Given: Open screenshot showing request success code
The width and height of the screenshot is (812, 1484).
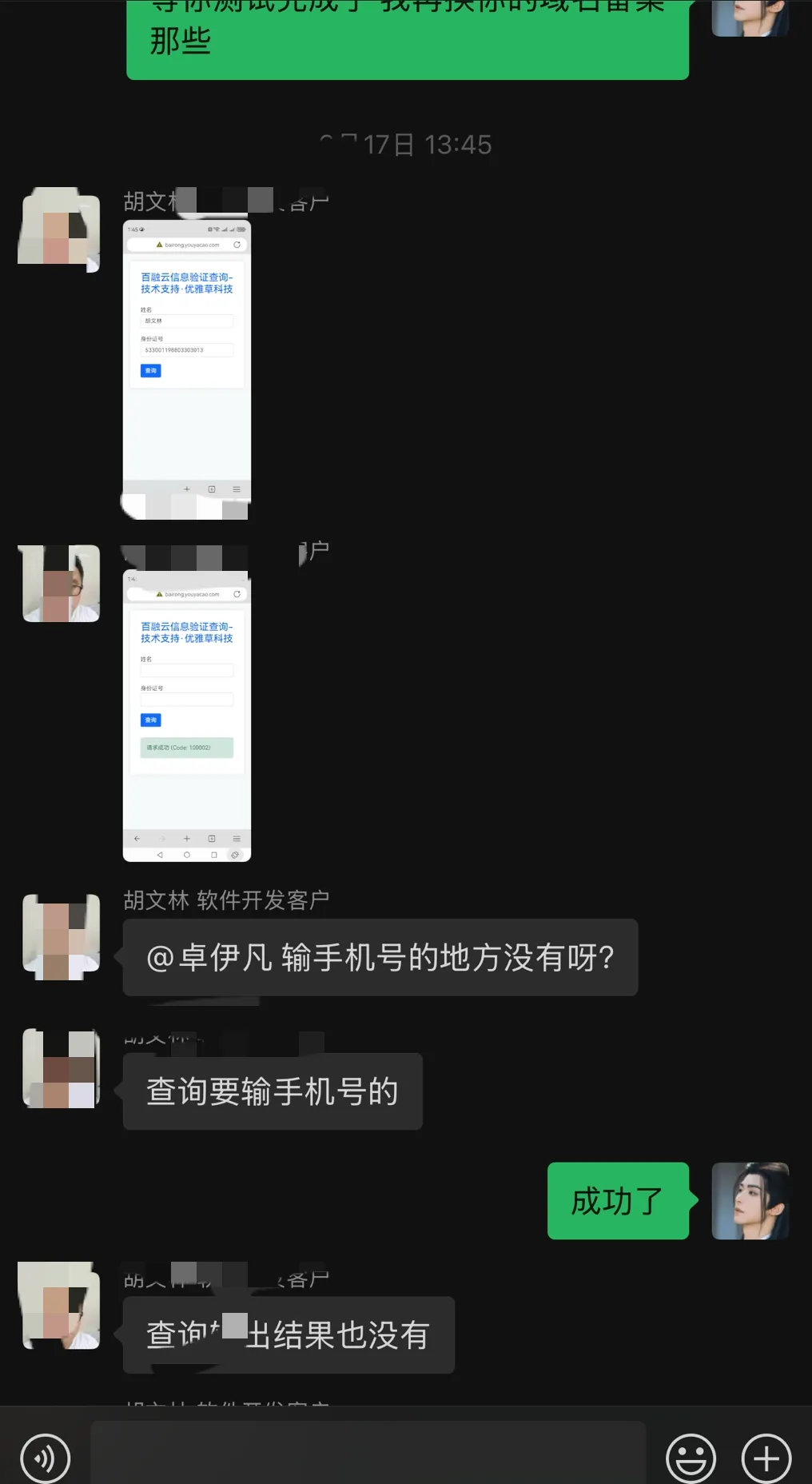Looking at the screenshot, I should (186, 716).
